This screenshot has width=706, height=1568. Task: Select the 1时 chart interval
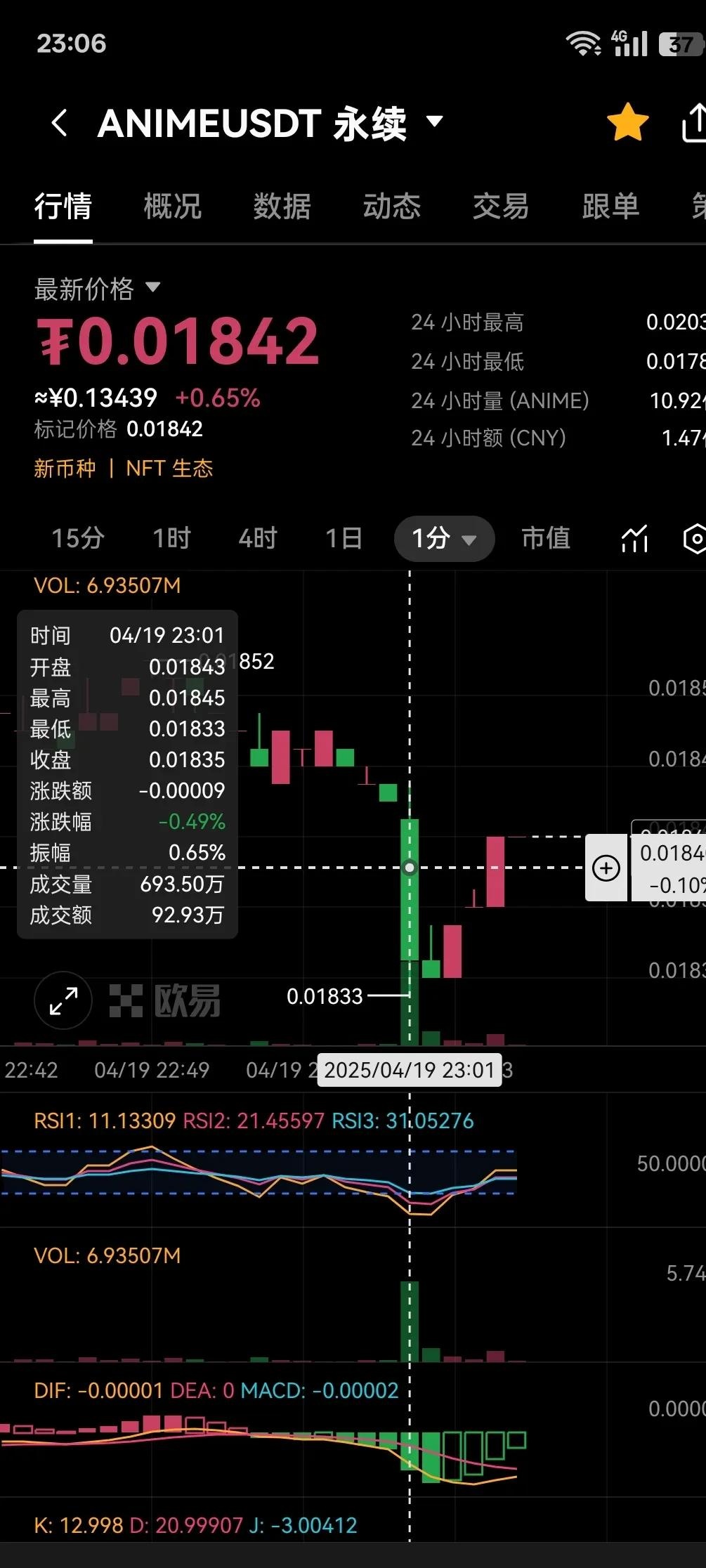coord(172,538)
